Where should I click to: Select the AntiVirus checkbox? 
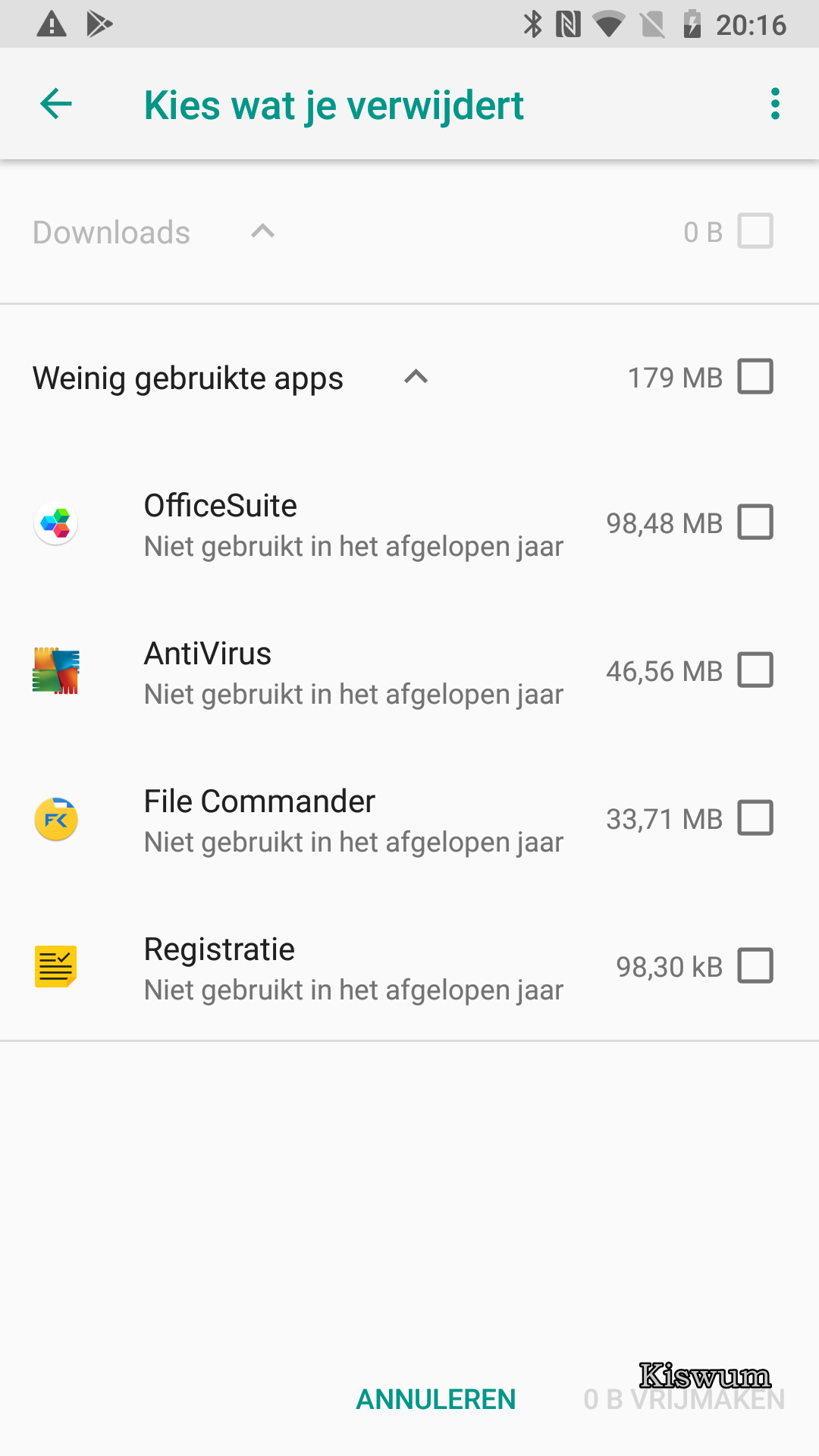pyautogui.click(x=755, y=670)
